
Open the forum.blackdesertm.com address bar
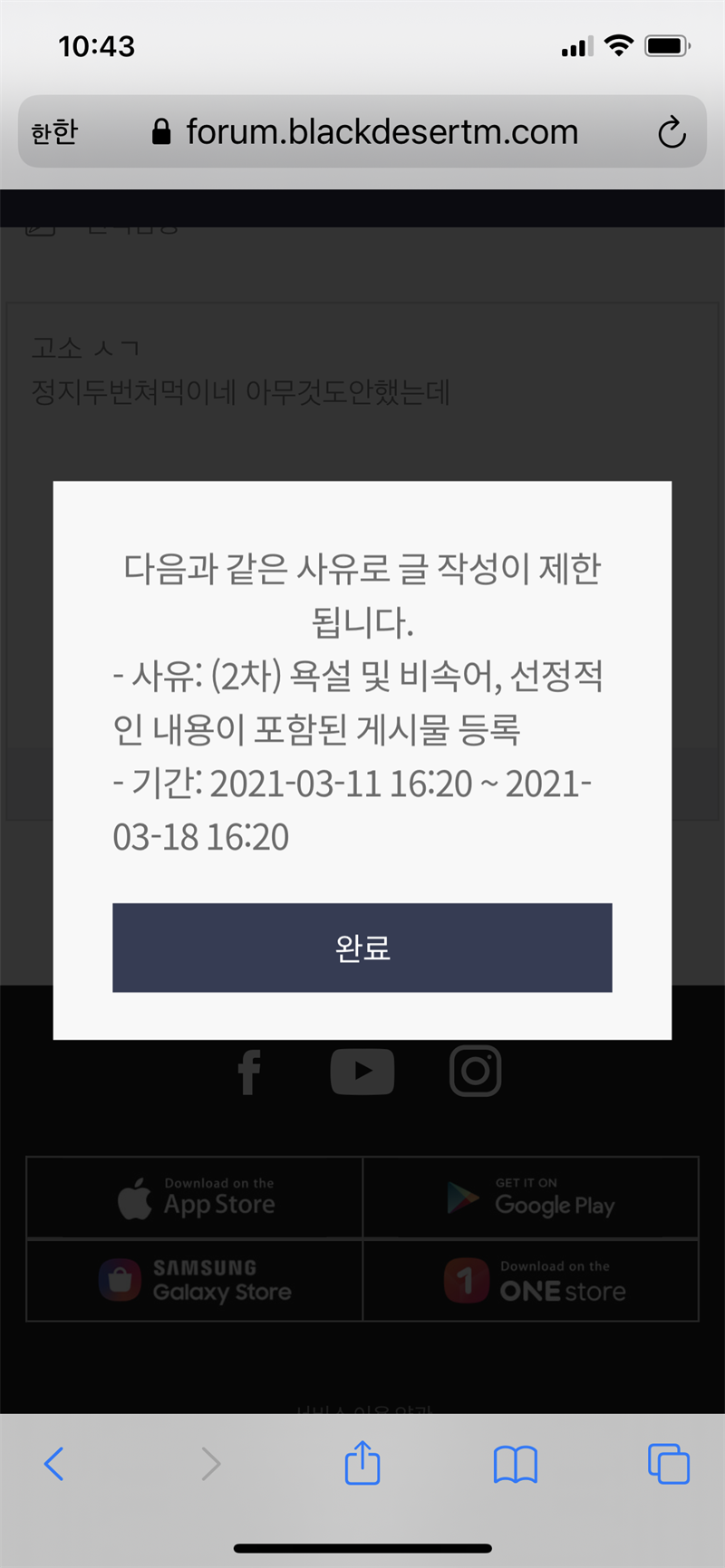click(381, 132)
